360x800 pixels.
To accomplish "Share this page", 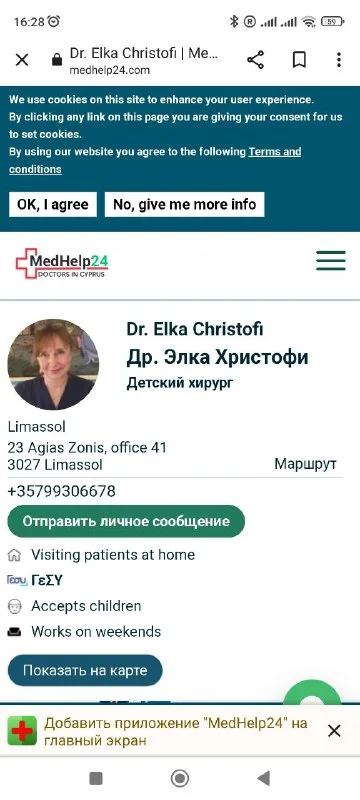I will click(x=255, y=60).
